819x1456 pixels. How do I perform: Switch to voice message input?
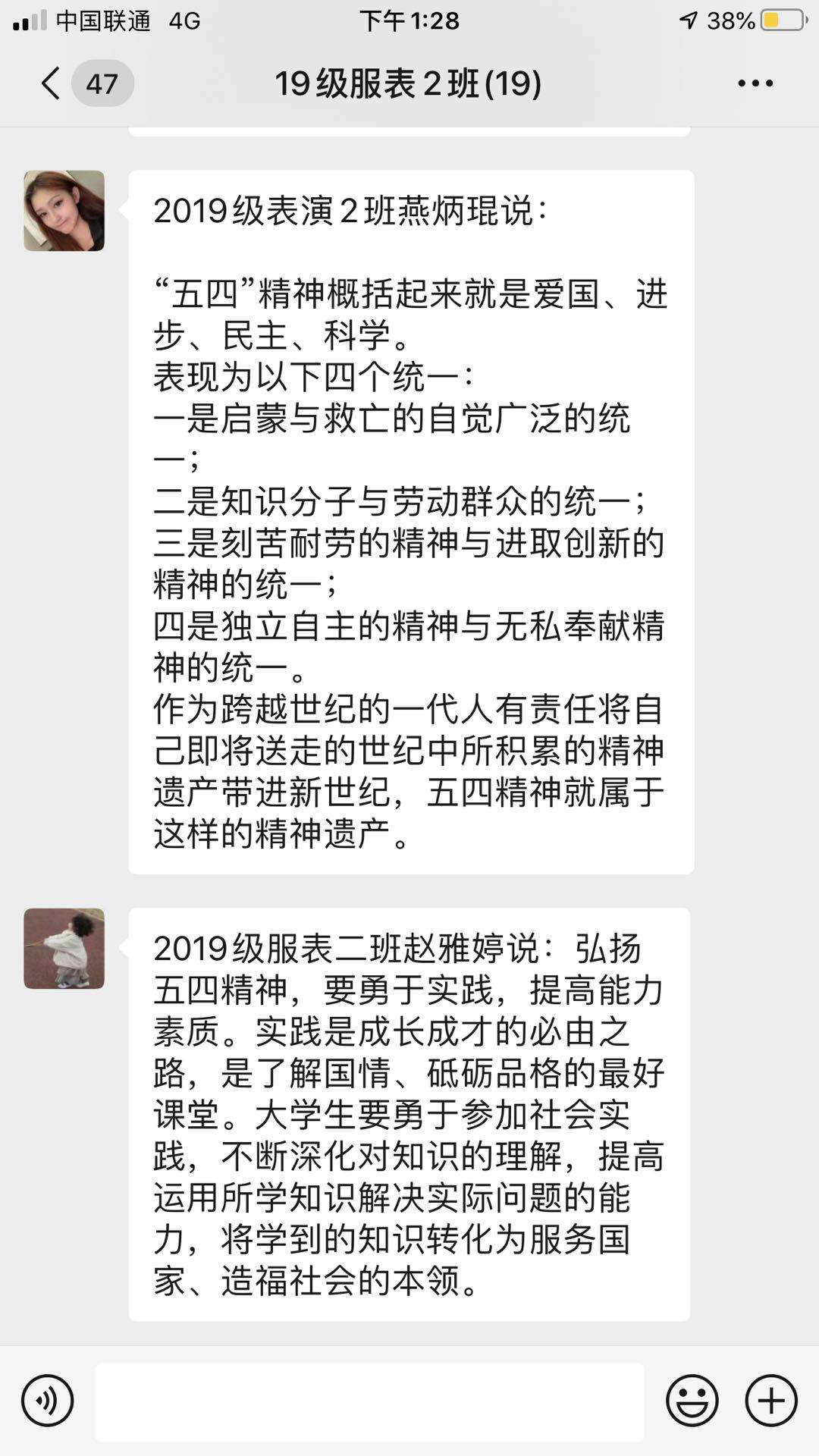coord(48,1401)
